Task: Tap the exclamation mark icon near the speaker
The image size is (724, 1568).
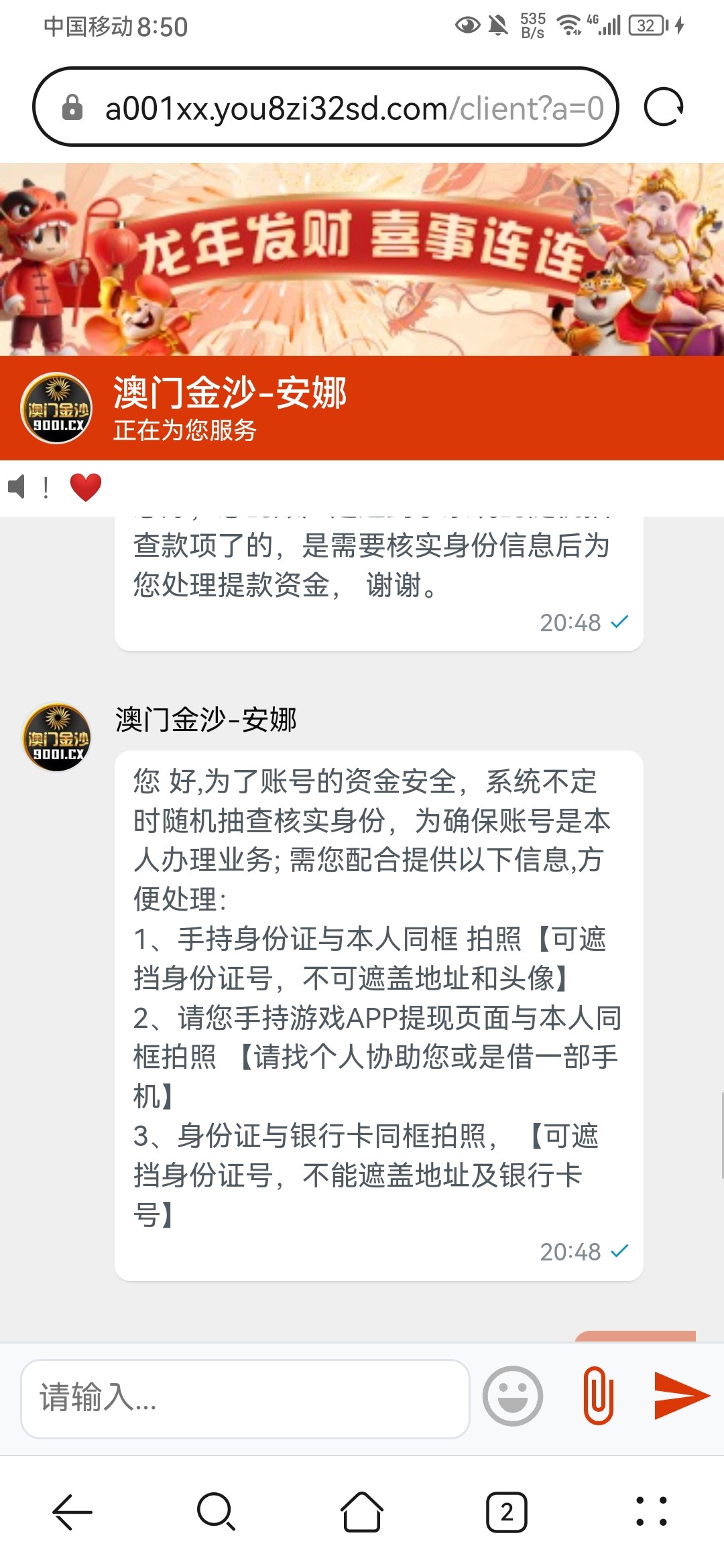Action: click(x=45, y=487)
